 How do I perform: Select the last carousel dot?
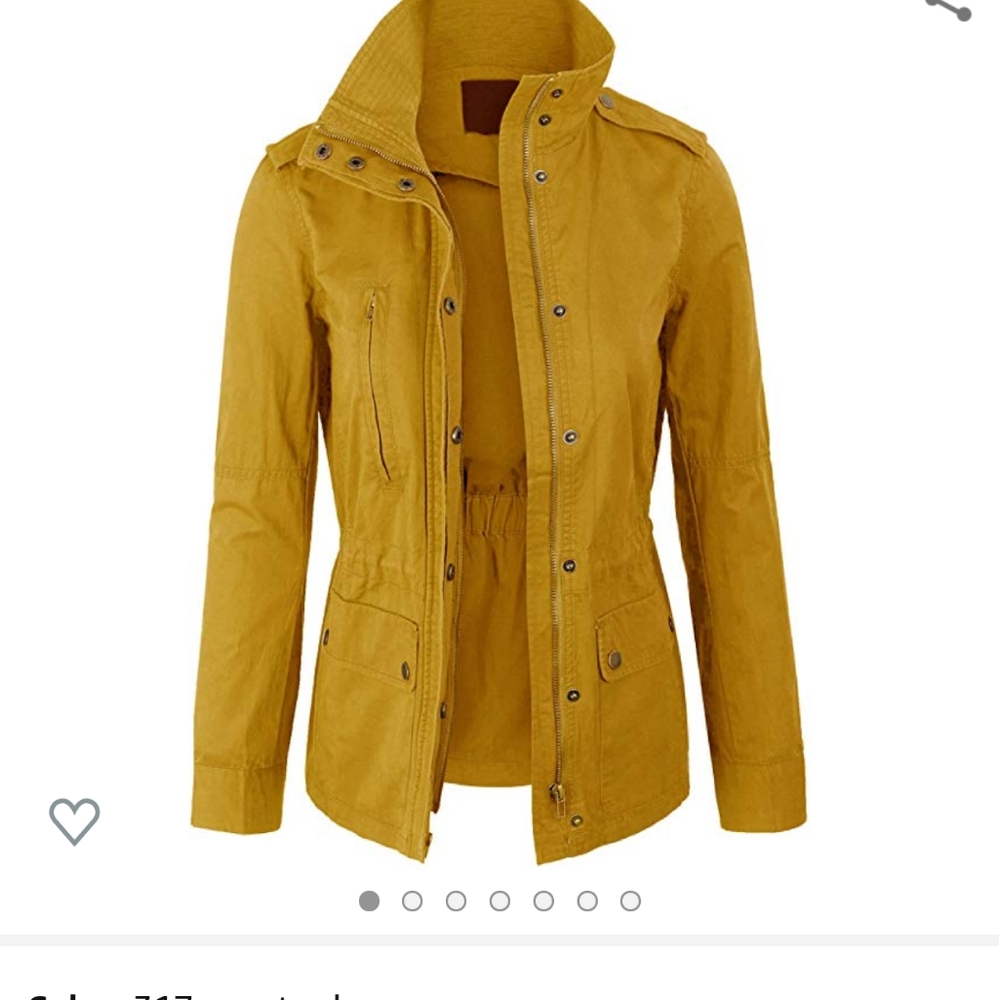click(x=630, y=901)
